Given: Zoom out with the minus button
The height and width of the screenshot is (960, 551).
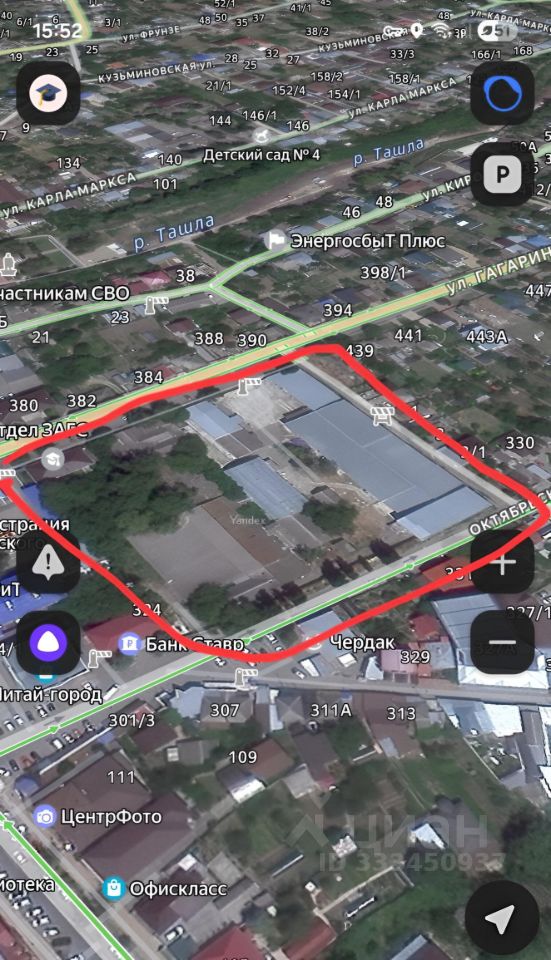Looking at the screenshot, I should click(502, 642).
